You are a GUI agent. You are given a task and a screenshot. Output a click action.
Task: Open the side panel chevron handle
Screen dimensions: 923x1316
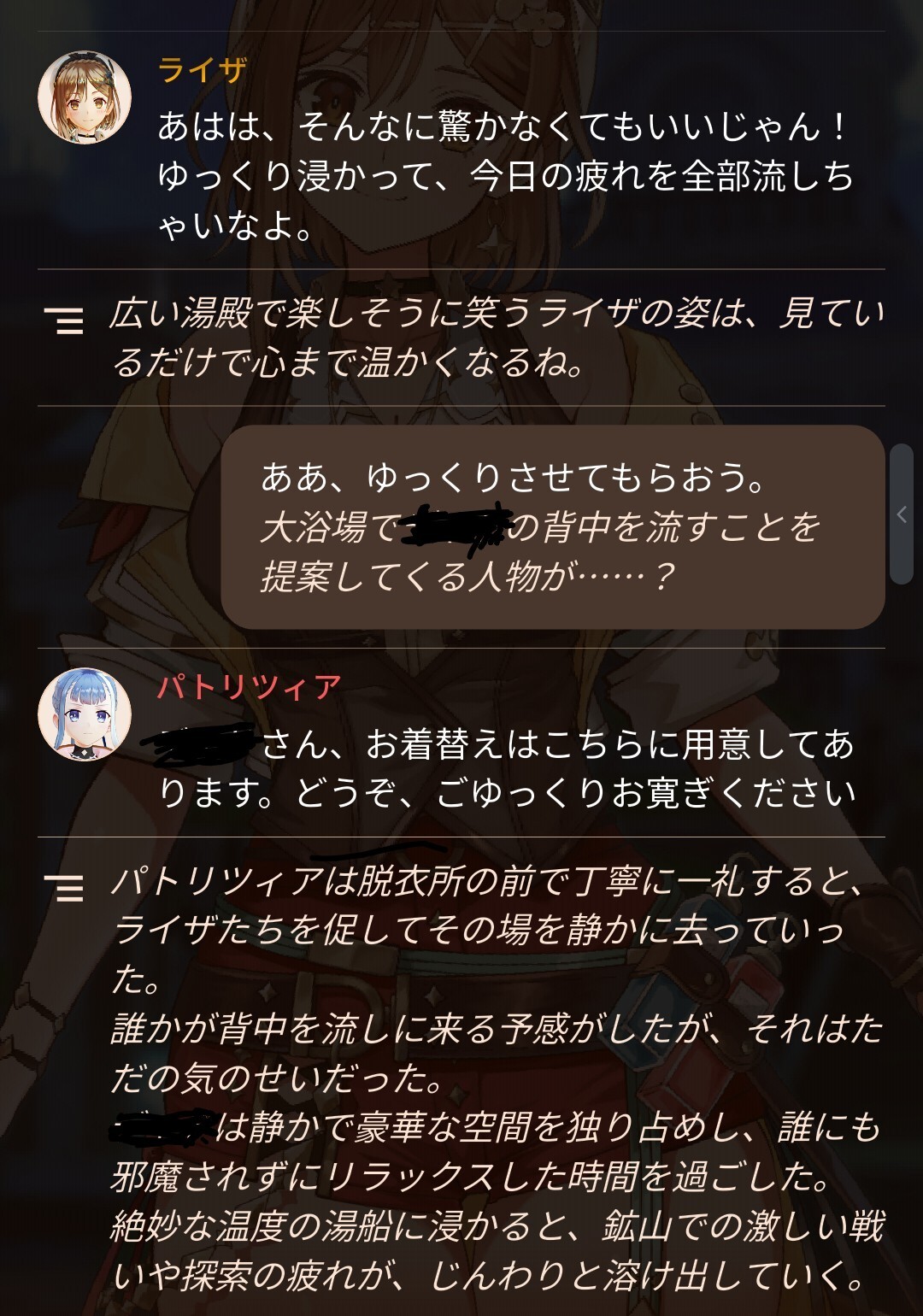pyautogui.click(x=902, y=514)
